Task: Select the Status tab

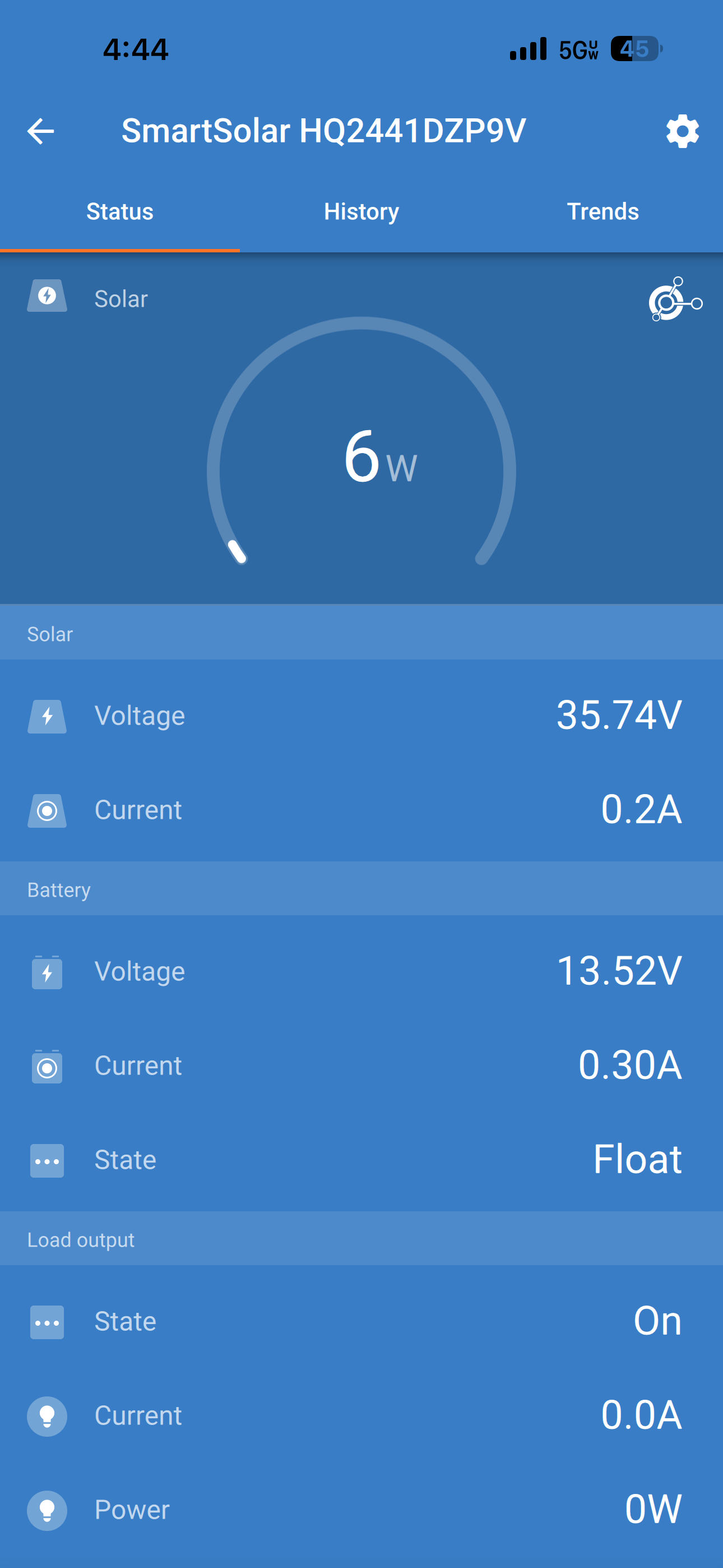Action: (120, 212)
